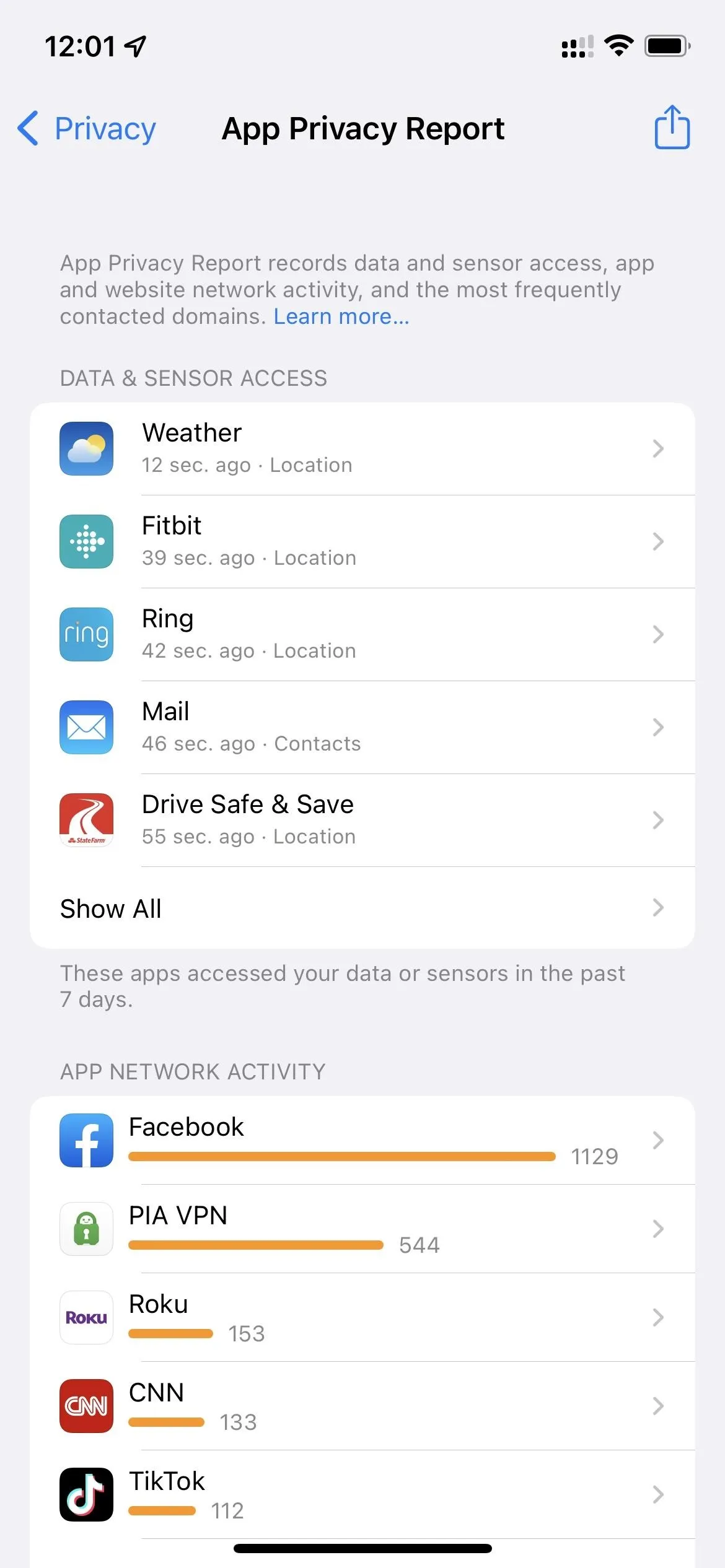Show all data and sensor access apps
This screenshot has width=725, height=1568.
(362, 908)
